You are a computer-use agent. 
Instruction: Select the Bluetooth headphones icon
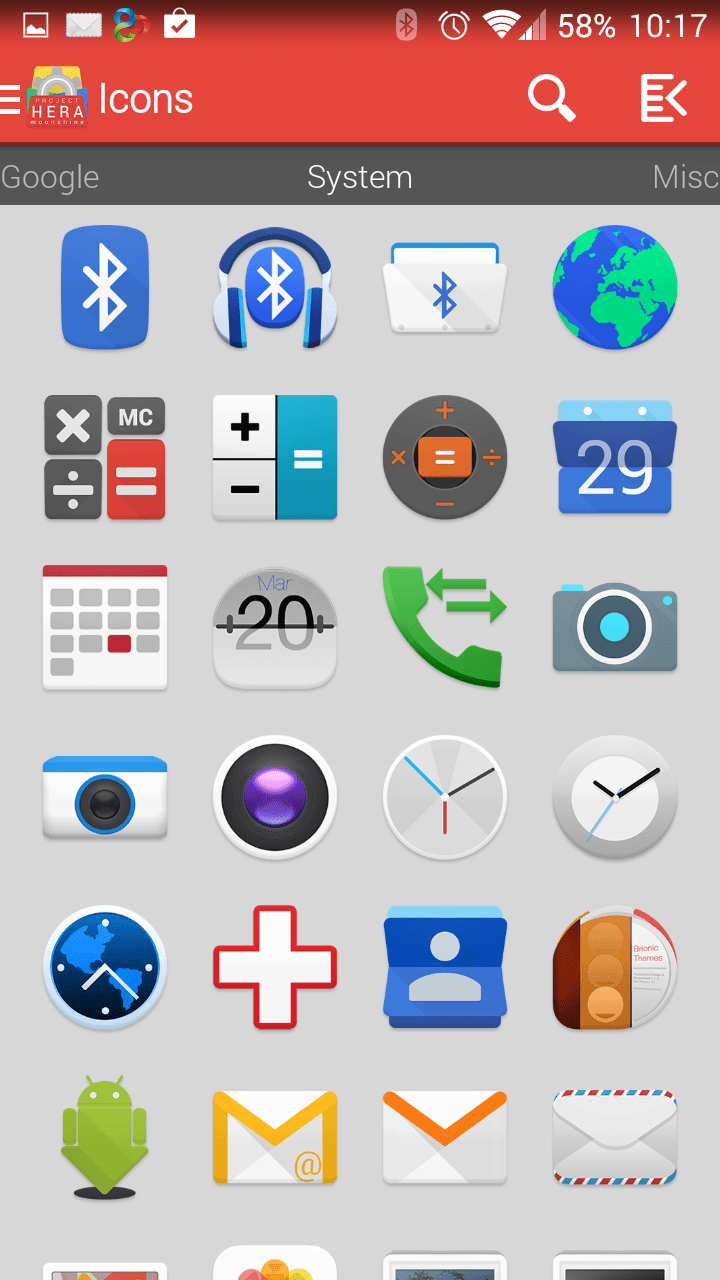click(x=275, y=288)
